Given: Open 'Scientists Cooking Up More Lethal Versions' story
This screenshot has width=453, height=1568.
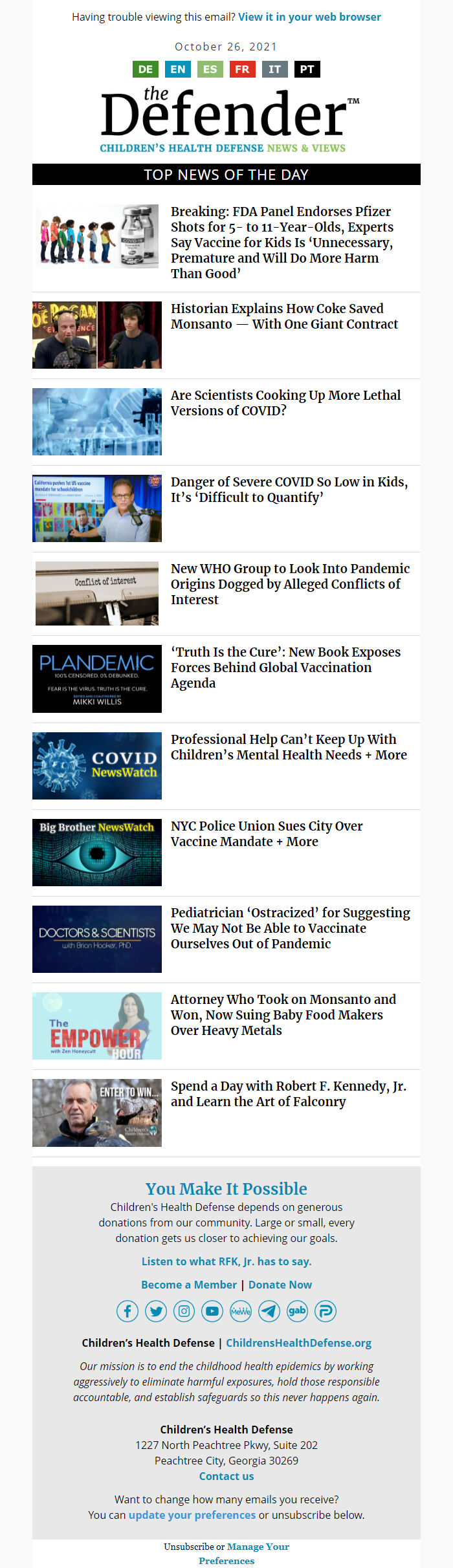Looking at the screenshot, I should 285,402.
